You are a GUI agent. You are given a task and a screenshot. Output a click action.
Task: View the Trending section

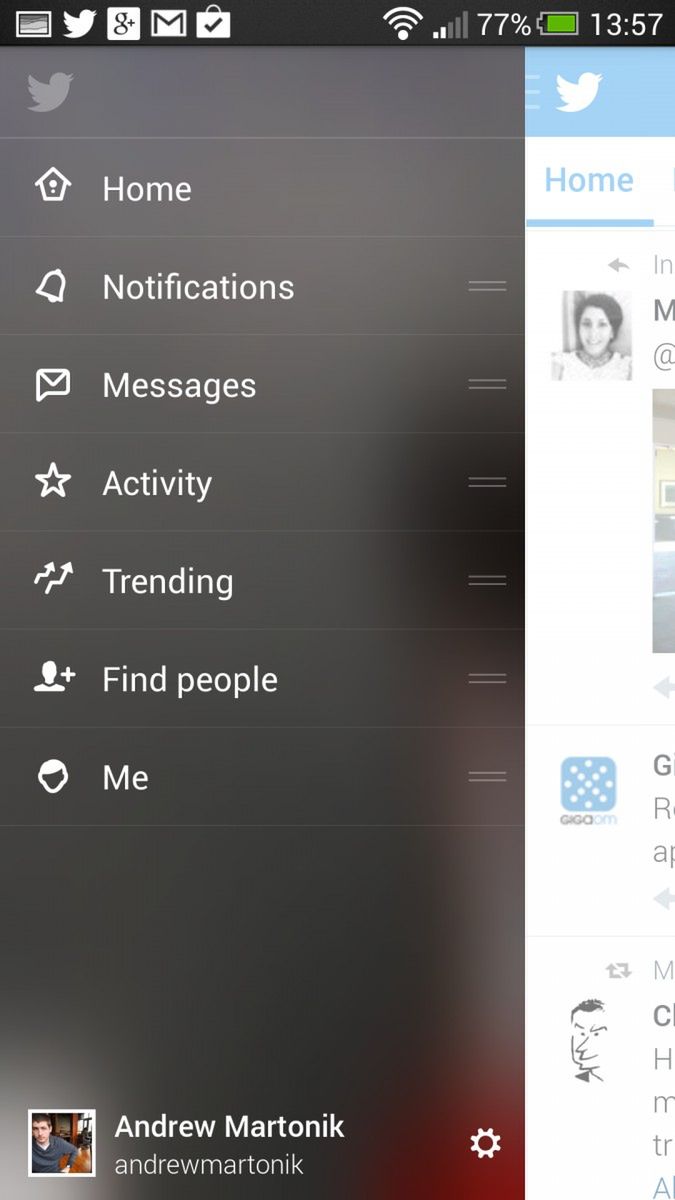[167, 581]
